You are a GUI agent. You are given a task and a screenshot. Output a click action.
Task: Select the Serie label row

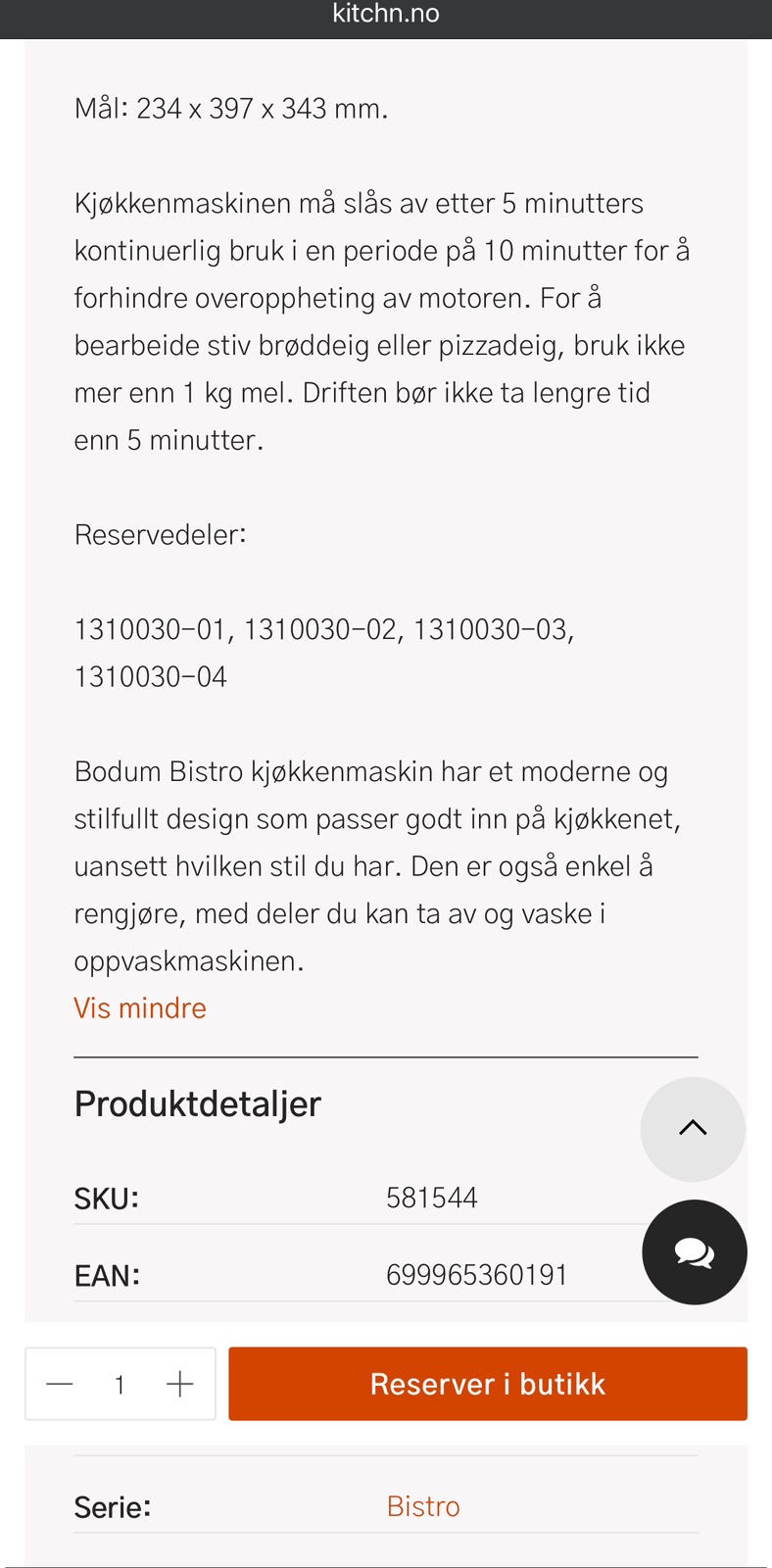113,1506
